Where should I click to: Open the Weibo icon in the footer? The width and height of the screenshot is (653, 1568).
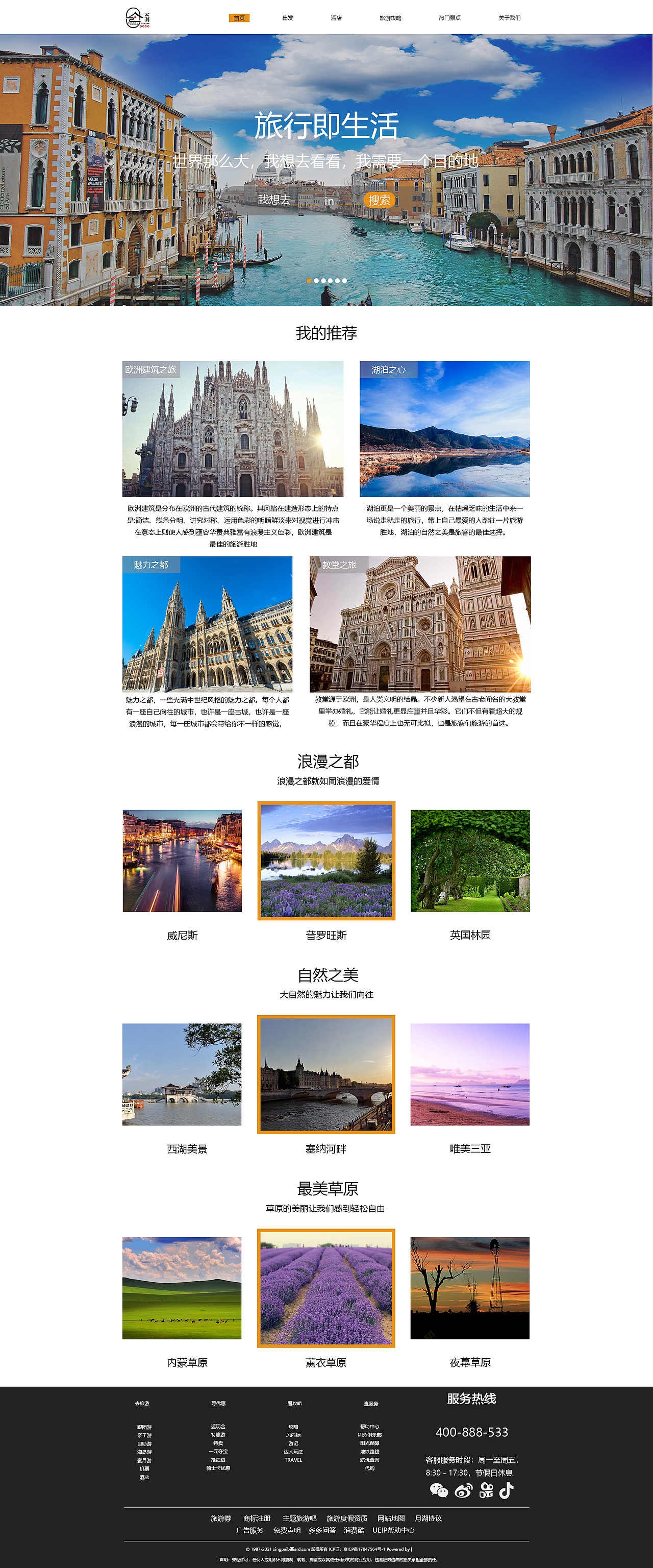[463, 1490]
